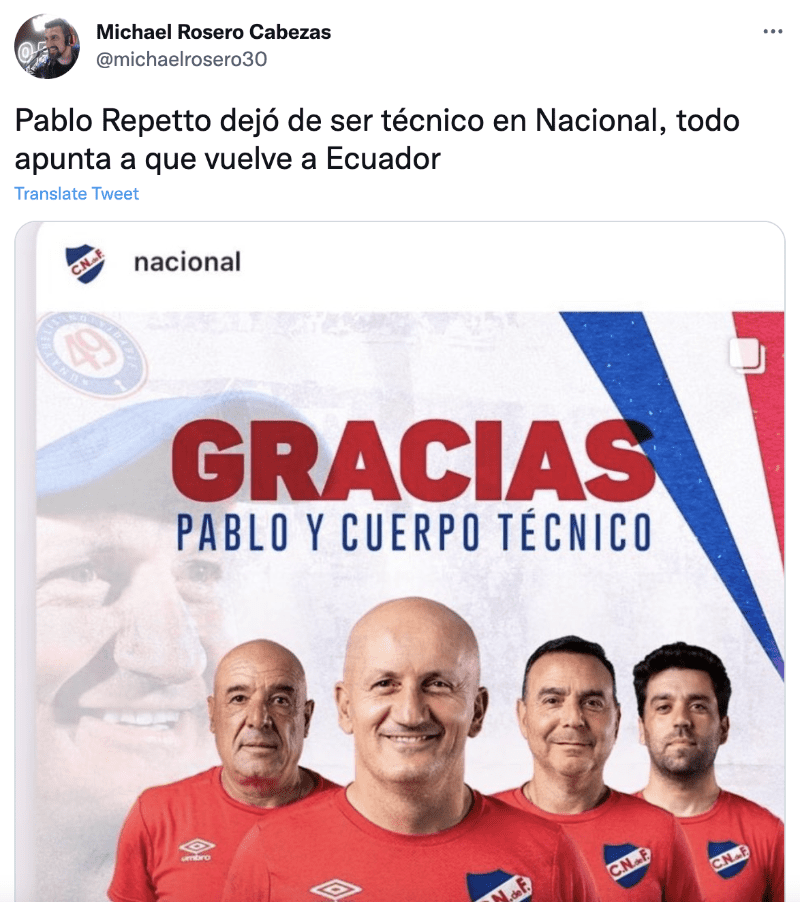Open the @michaelrosero30 handle

pyautogui.click(x=182, y=59)
